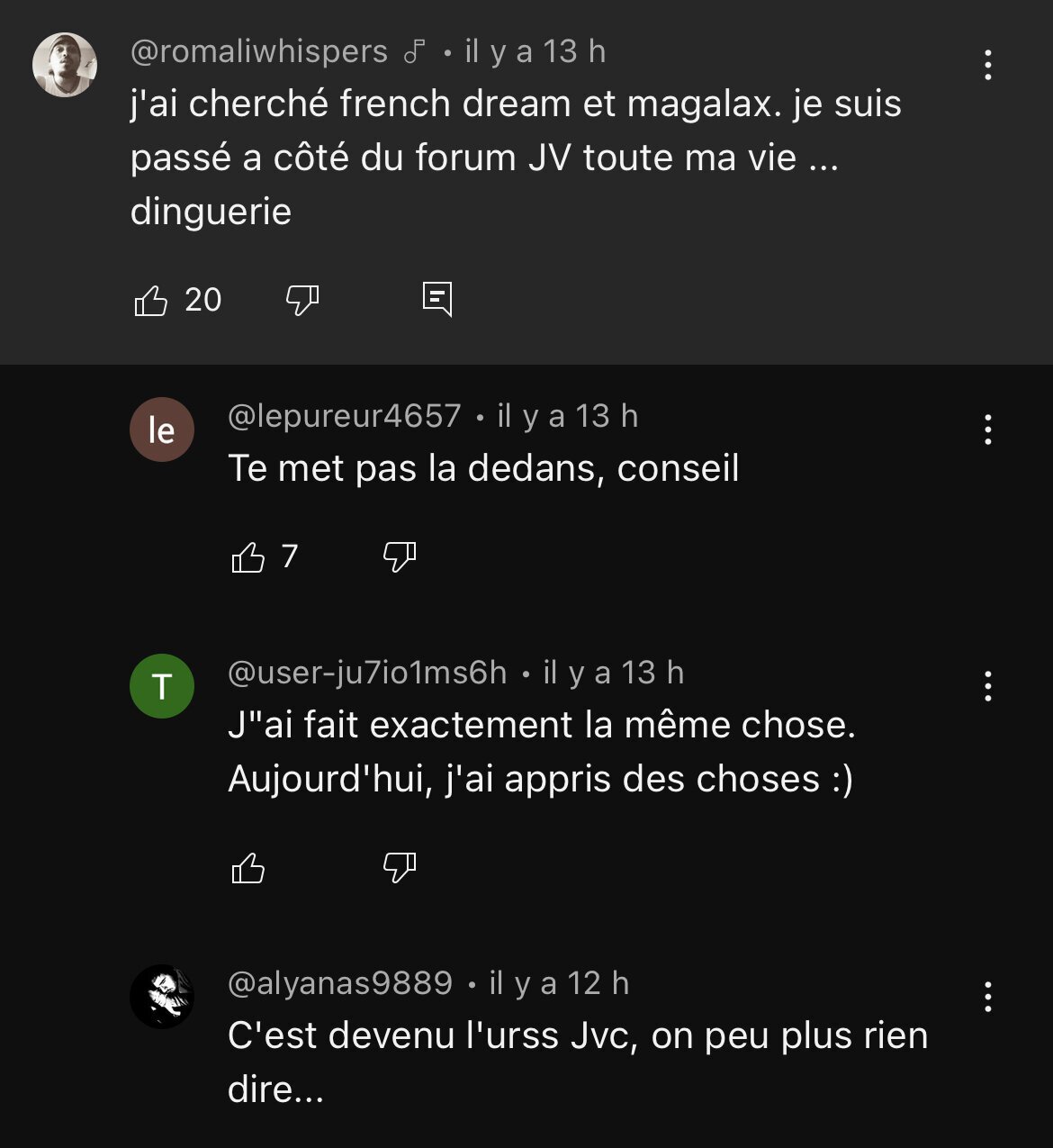Visit @alyanas9889's channel via avatar
Viewport: 1053px width, 1148px height.
point(162,997)
